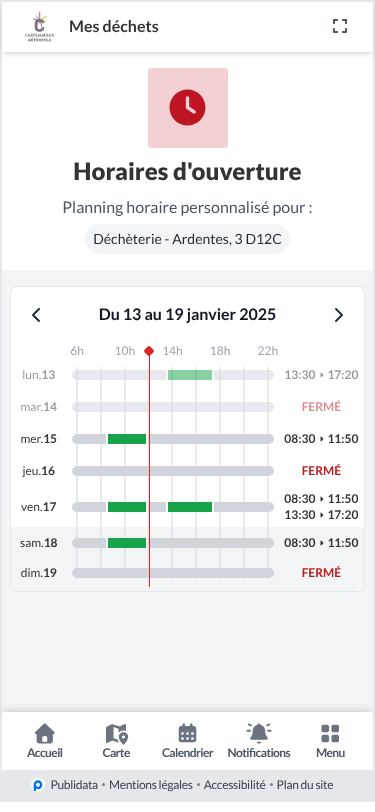Switch to the Carte tab

pyautogui.click(x=116, y=741)
